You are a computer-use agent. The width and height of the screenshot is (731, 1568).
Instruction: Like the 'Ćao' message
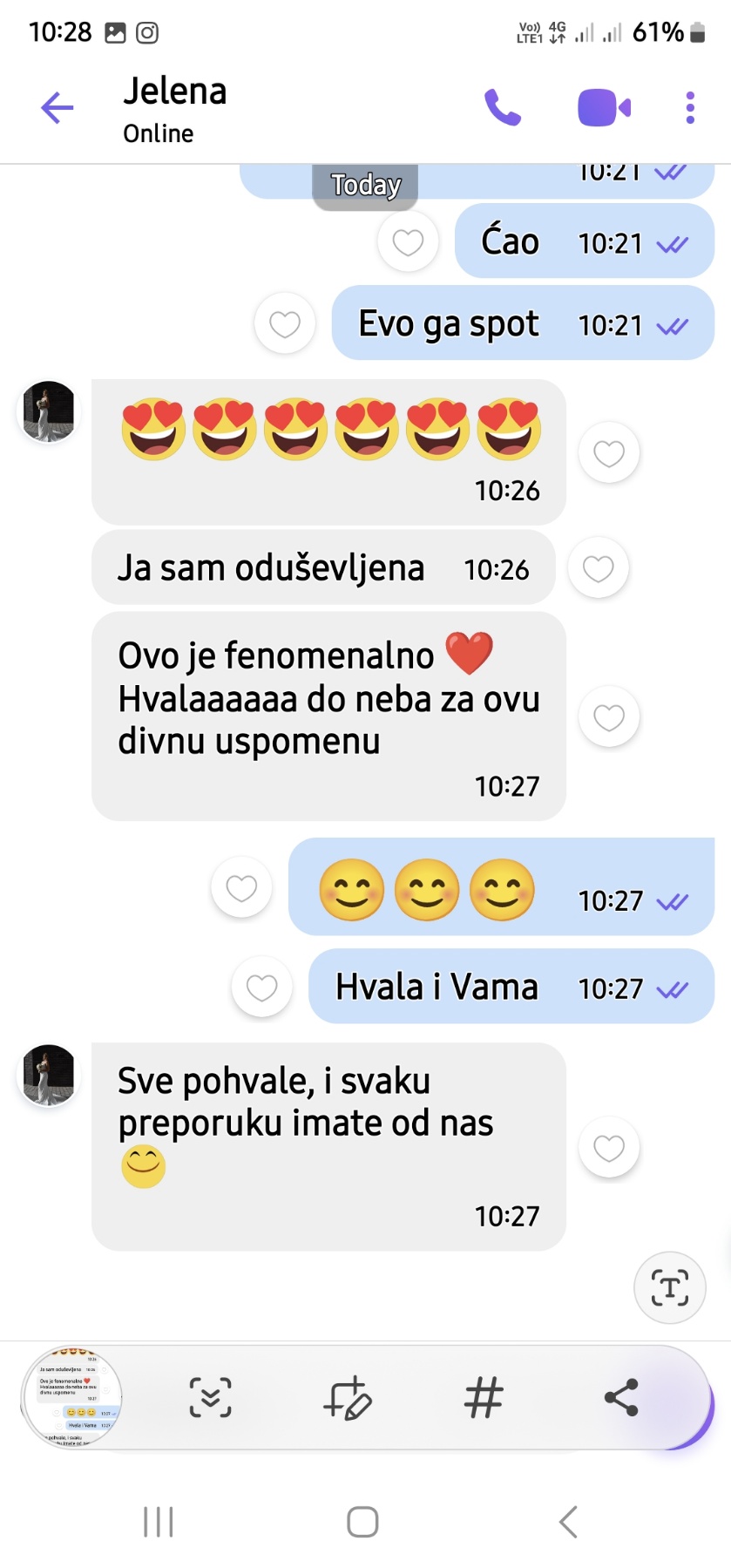coord(408,241)
